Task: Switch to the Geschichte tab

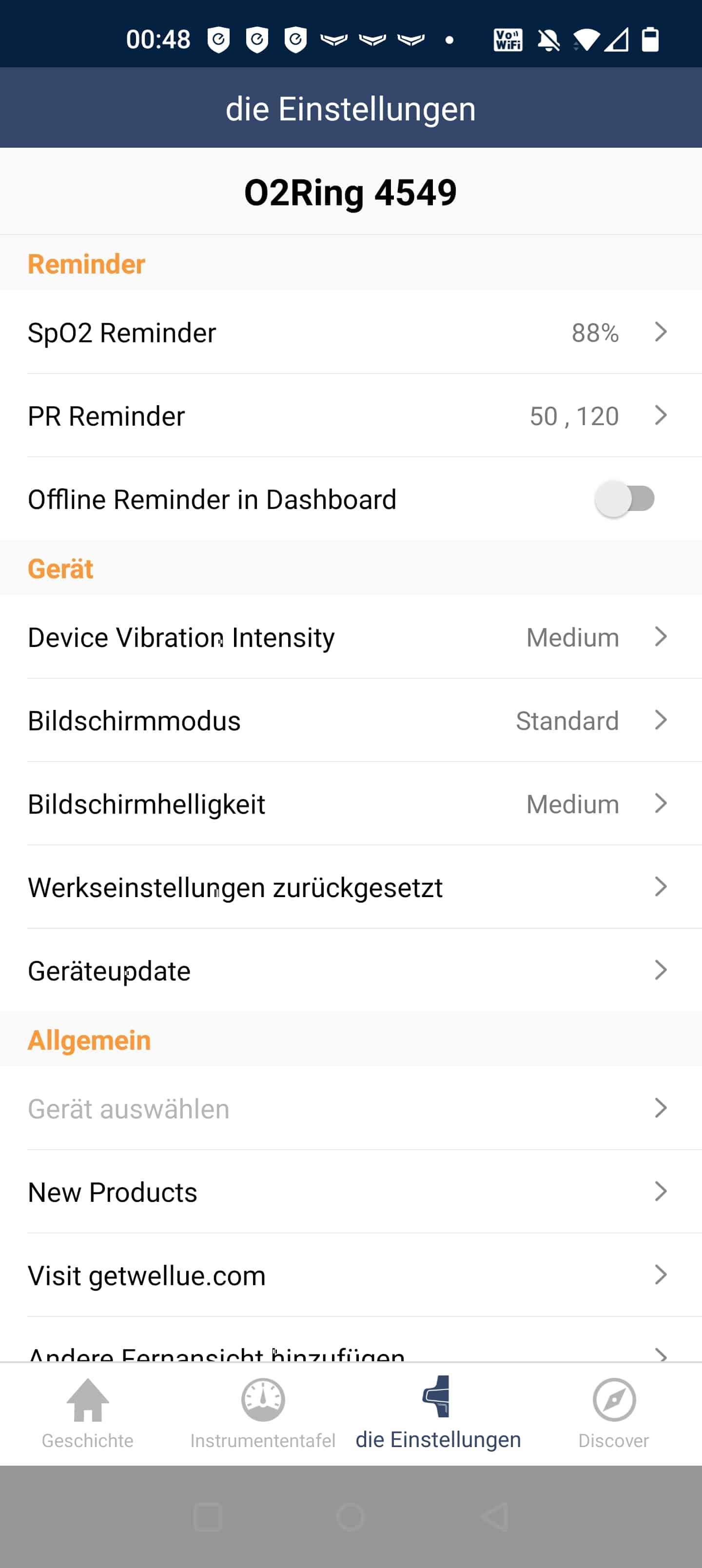Action: (x=88, y=1413)
